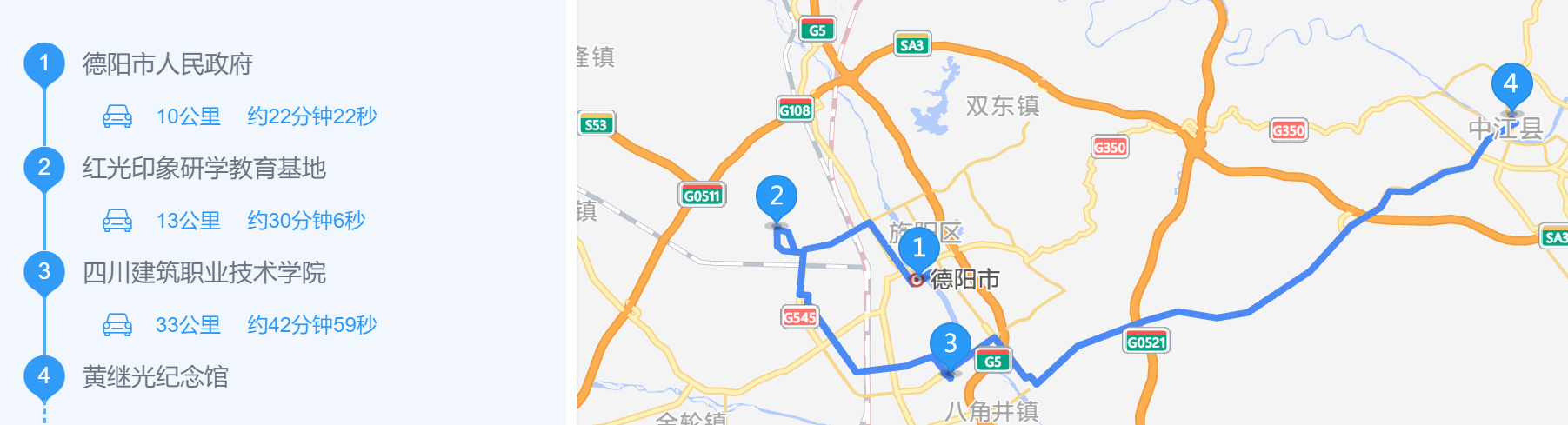The width and height of the screenshot is (1568, 425).
Task: Tap map marker 4 at 中江县
Action: [x=1511, y=84]
